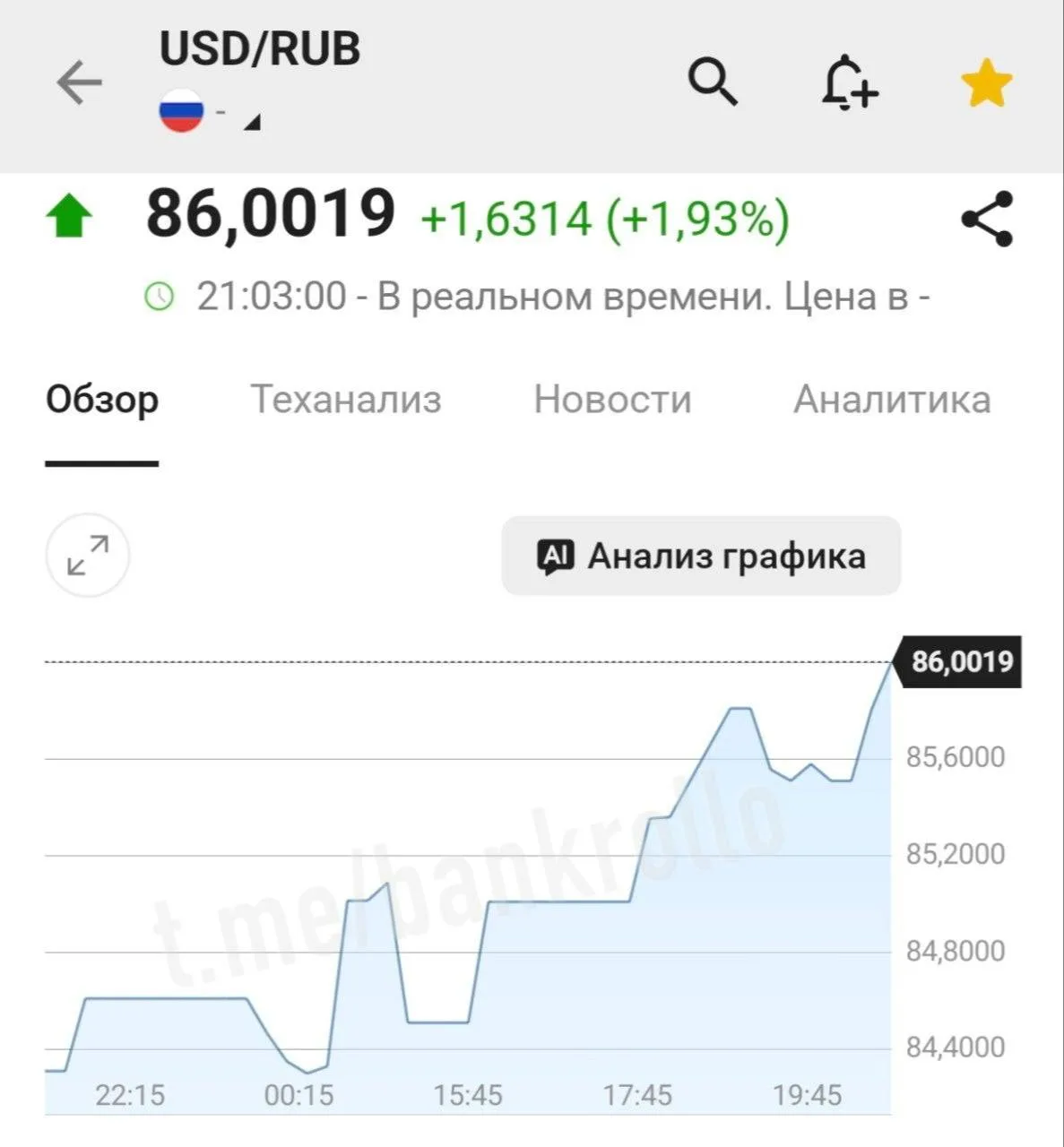This screenshot has height=1147, width=1064.
Task: Open the search magnifier
Action: pos(714,82)
